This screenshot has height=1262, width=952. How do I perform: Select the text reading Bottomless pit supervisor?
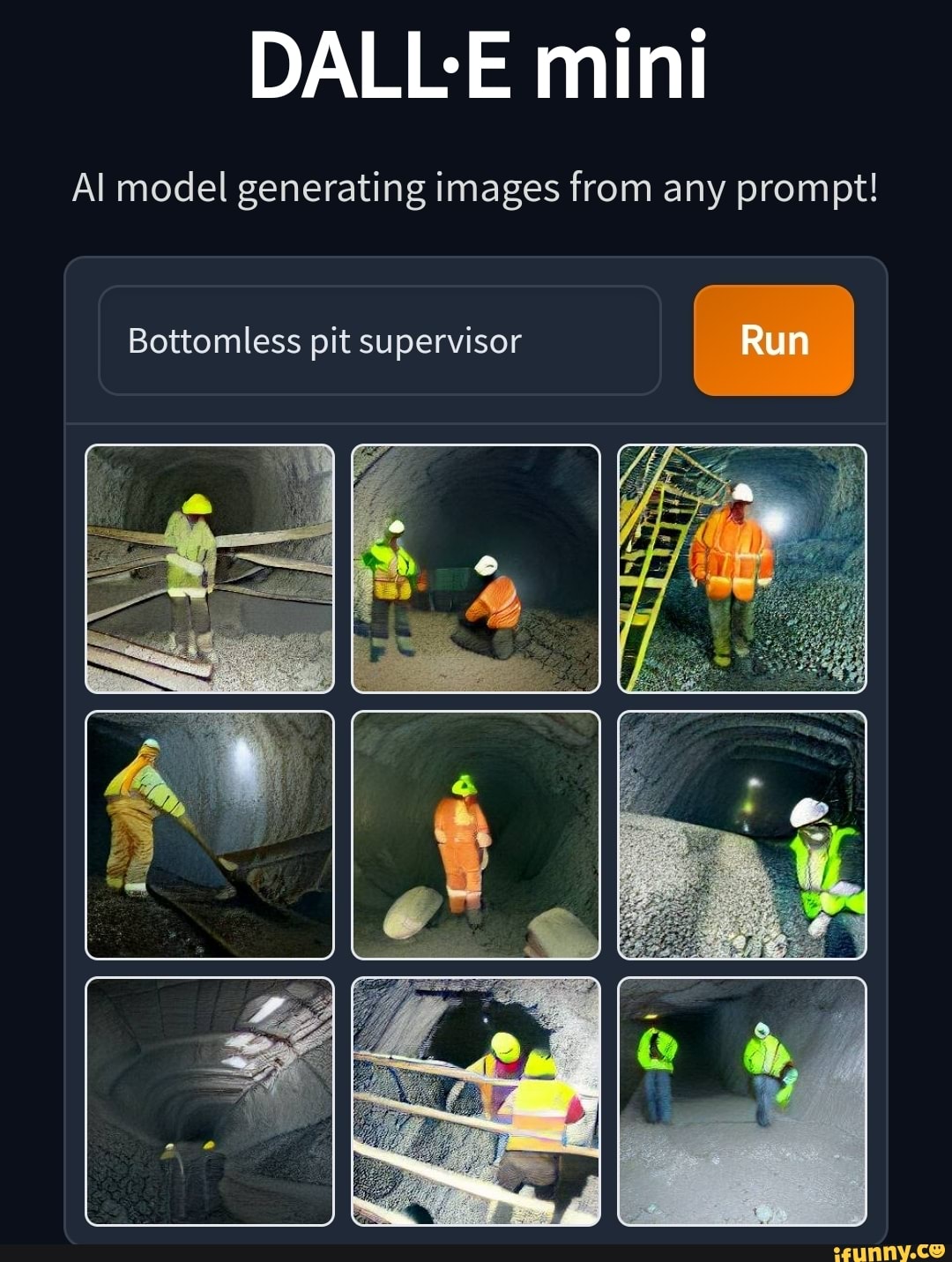coord(323,340)
